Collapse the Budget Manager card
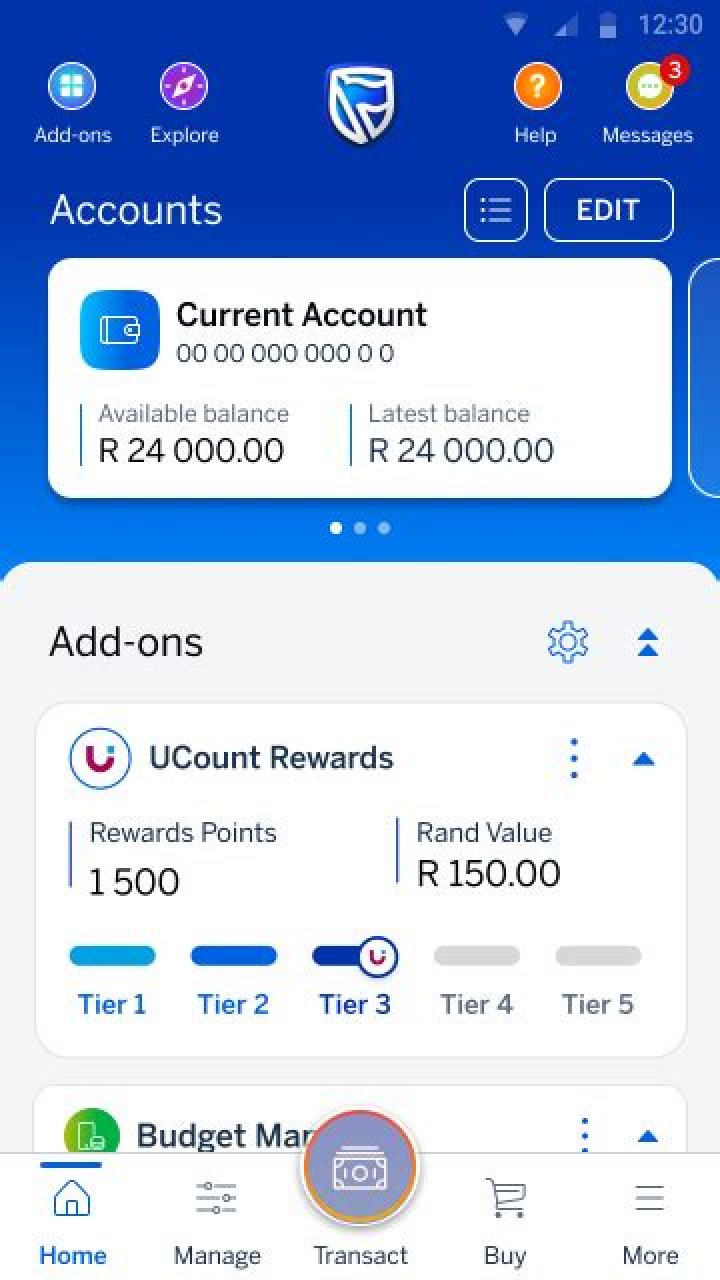The height and width of the screenshot is (1280, 720). click(x=648, y=1136)
